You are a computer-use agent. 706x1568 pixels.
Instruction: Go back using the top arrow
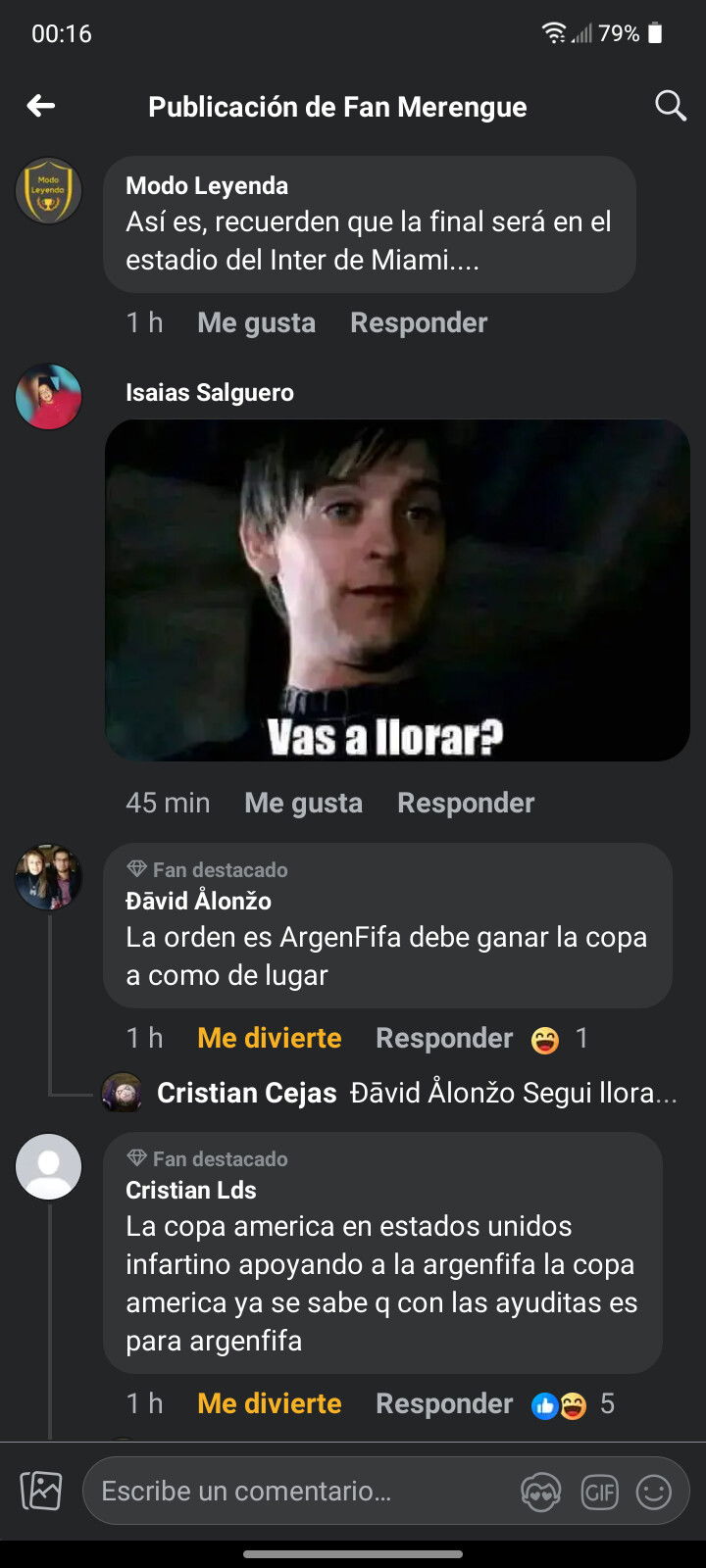coord(41,106)
